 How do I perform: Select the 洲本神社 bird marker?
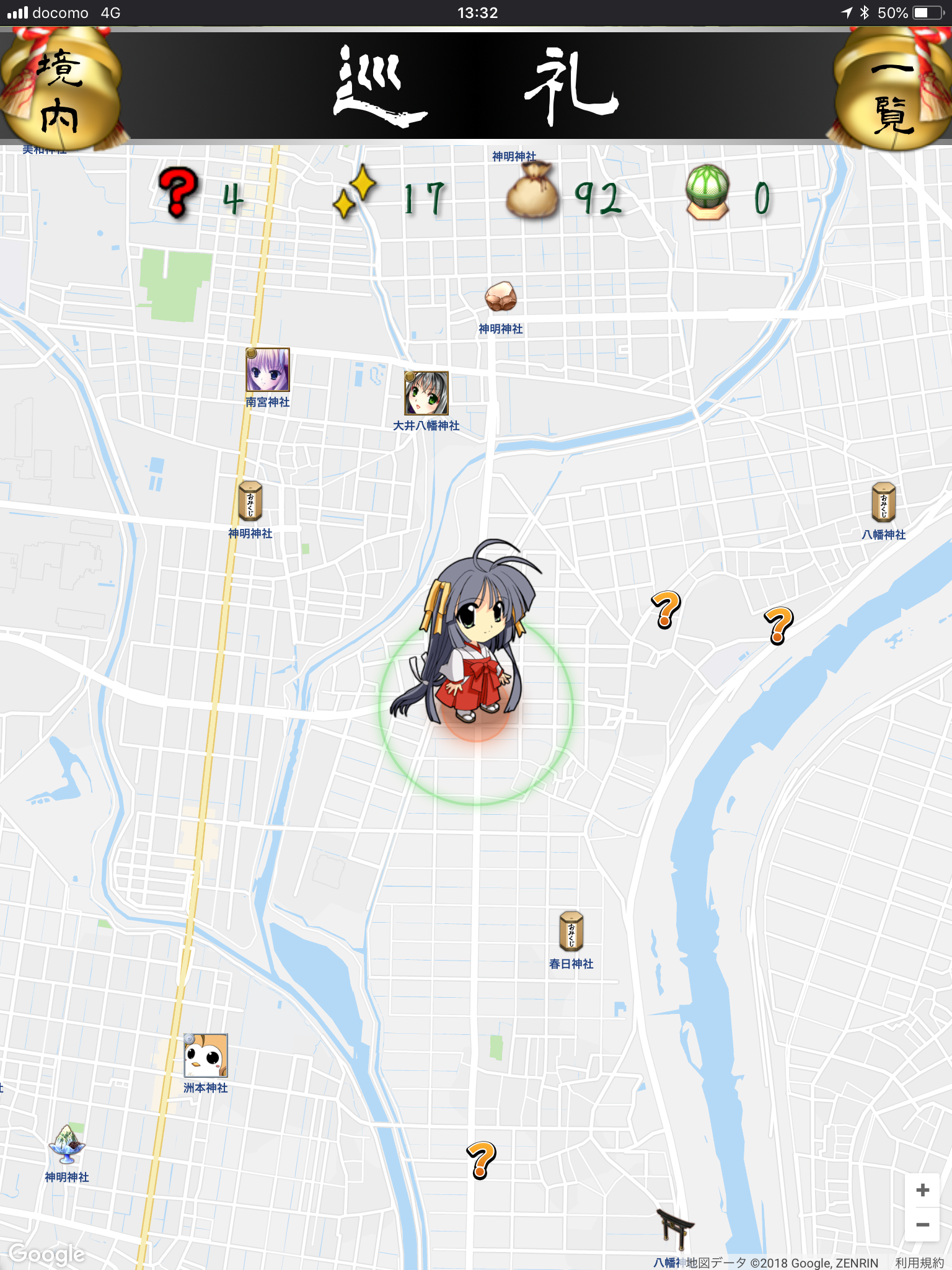tap(206, 1055)
